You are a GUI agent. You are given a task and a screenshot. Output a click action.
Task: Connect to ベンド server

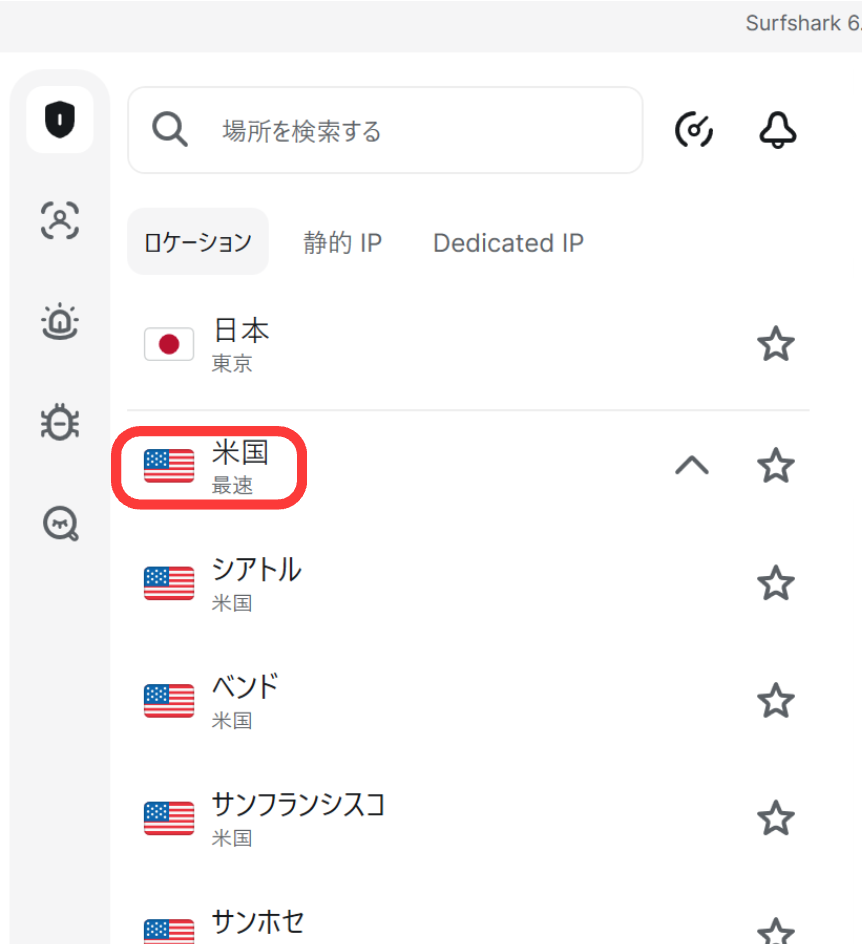click(x=245, y=700)
